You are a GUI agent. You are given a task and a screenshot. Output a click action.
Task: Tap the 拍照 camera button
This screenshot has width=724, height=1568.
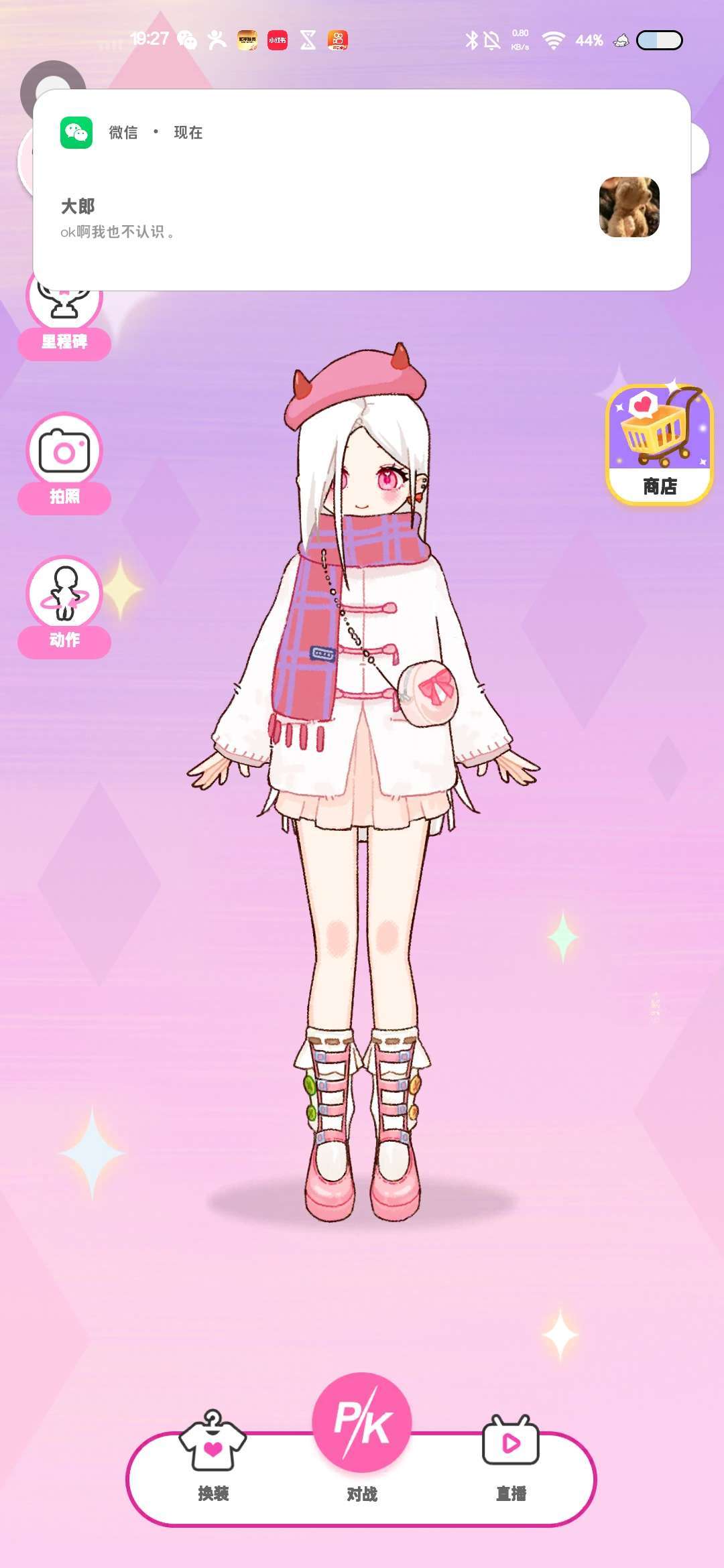click(64, 464)
